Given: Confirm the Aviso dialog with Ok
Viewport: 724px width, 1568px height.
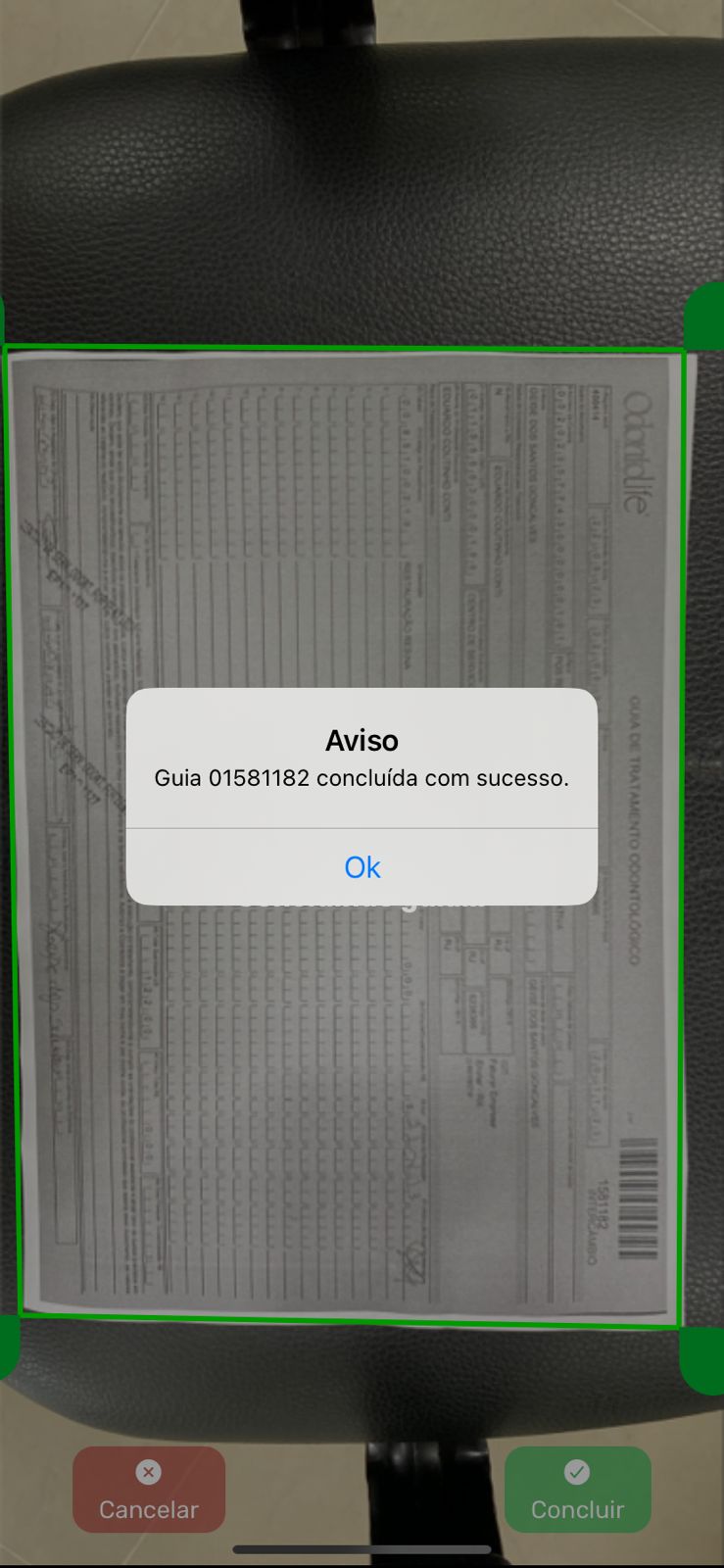Looking at the screenshot, I should click(362, 867).
